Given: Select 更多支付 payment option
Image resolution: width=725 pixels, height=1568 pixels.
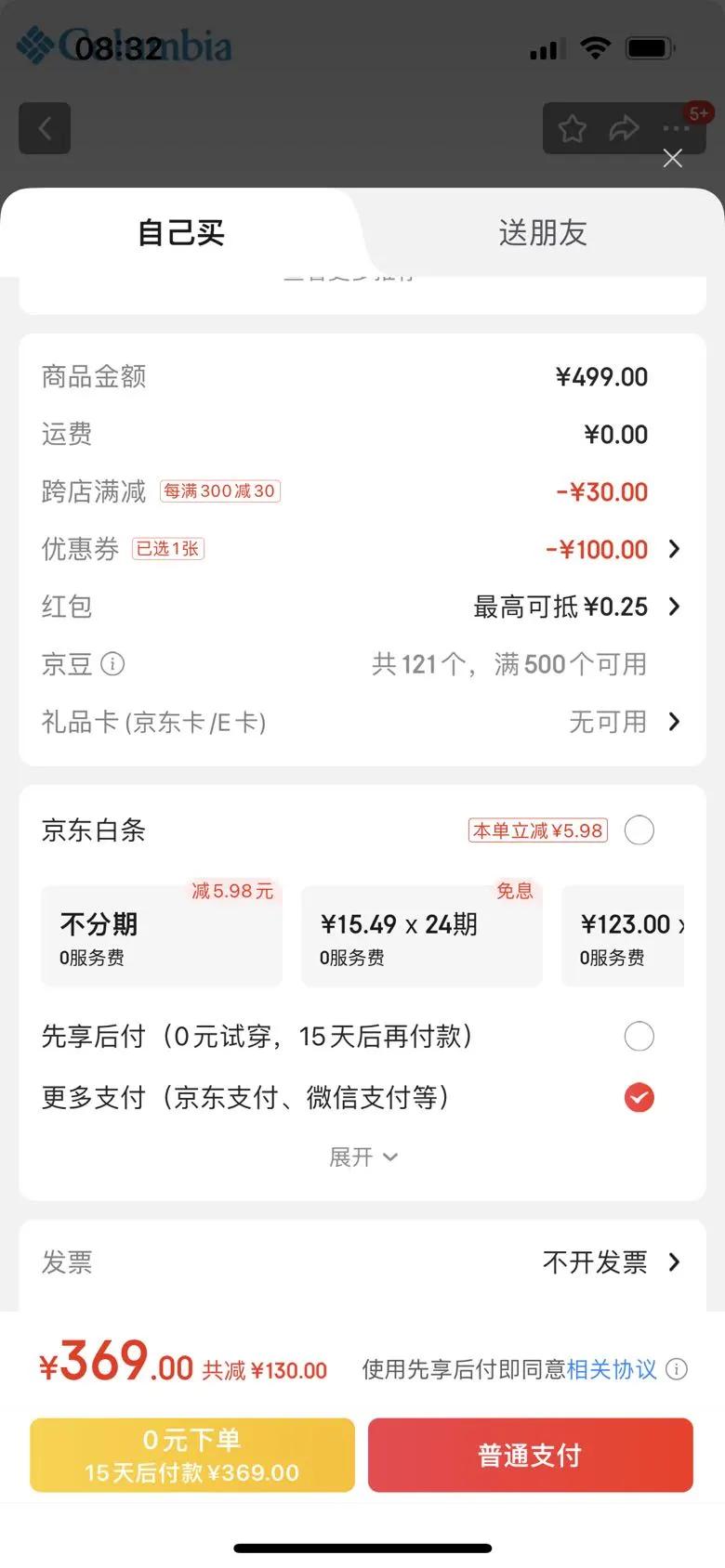Looking at the screenshot, I should tap(639, 1098).
